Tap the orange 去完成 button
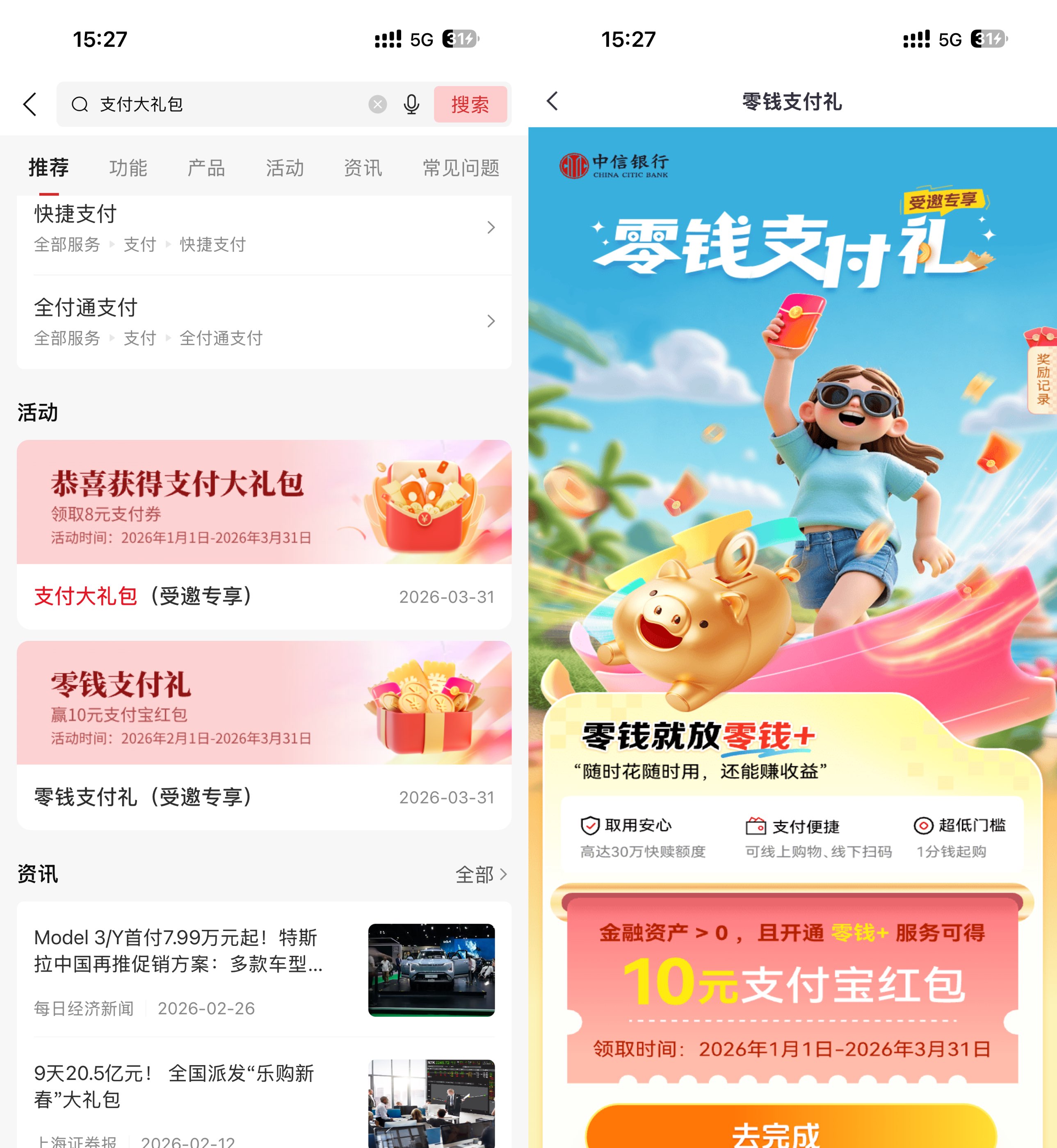This screenshot has height=1148, width=1057. pos(792,1129)
